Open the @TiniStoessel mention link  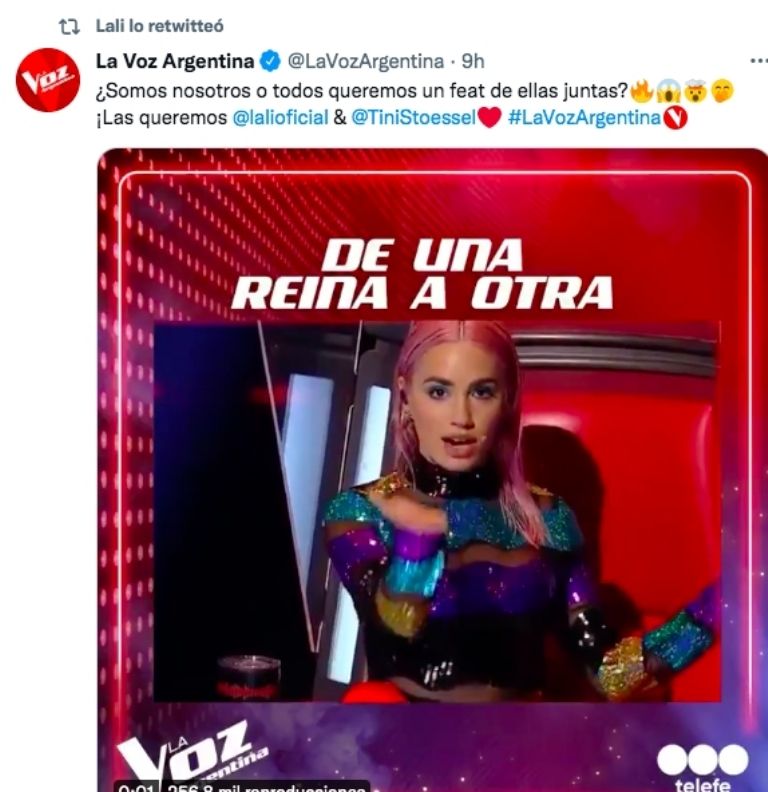point(413,117)
